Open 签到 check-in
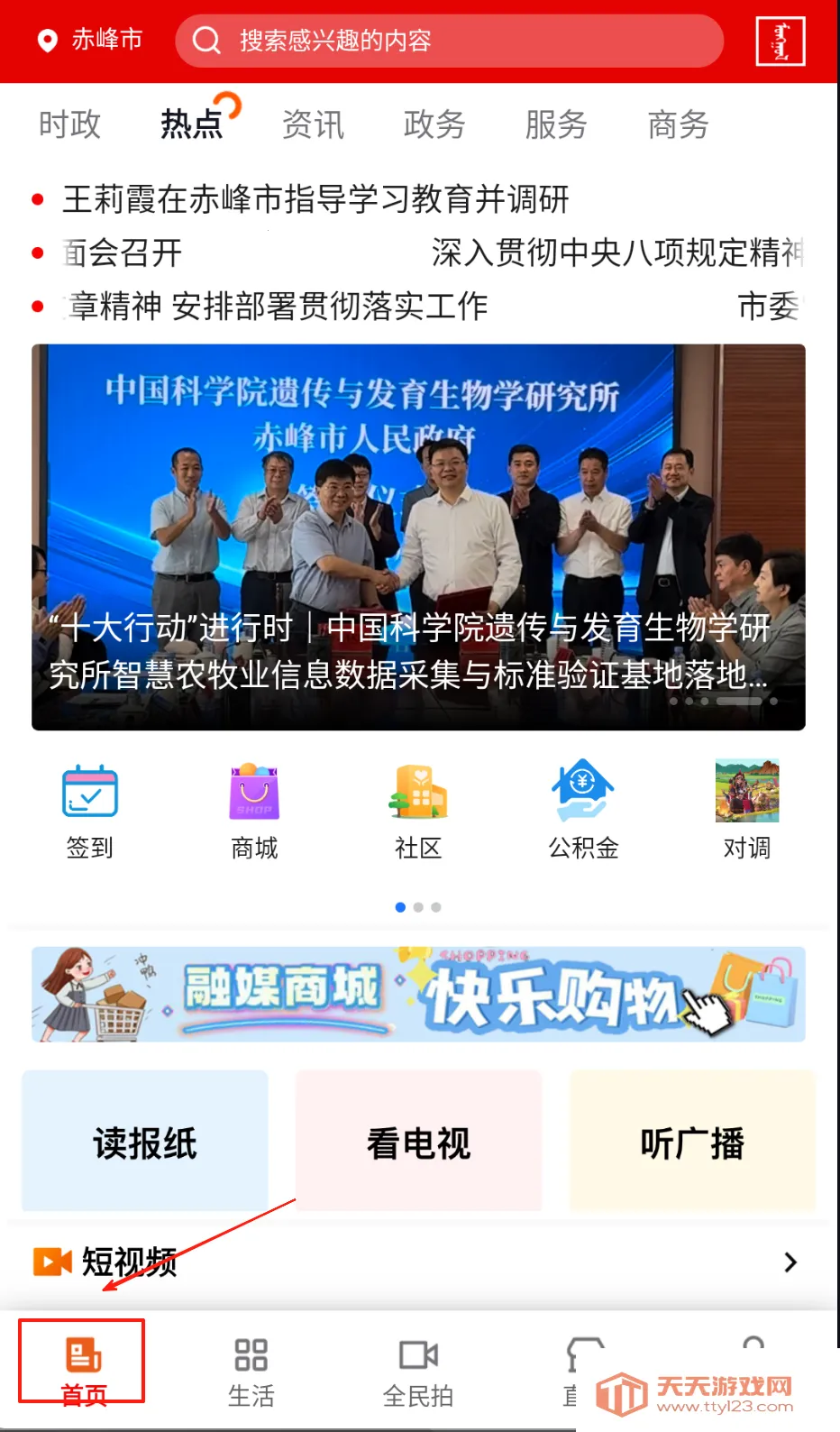 (89, 811)
